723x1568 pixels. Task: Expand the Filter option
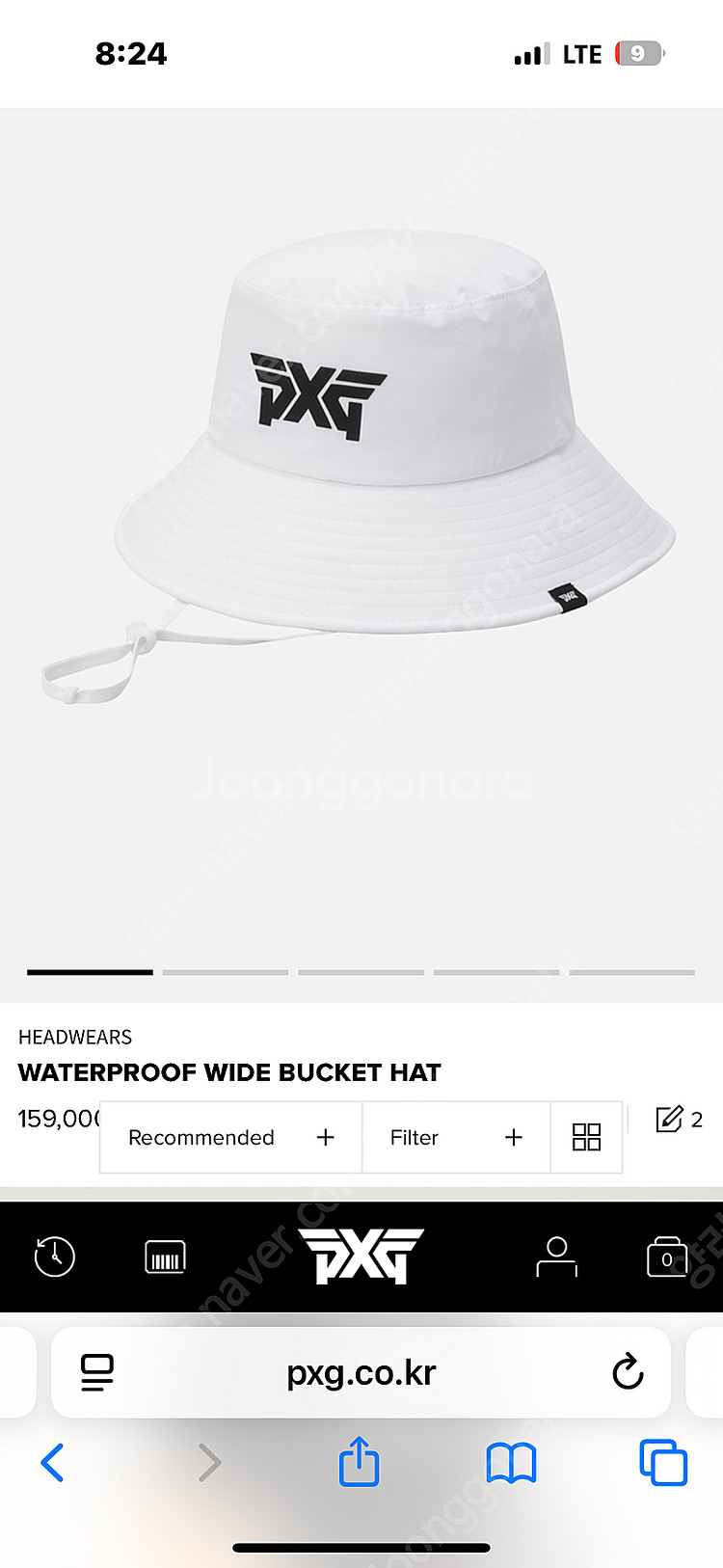point(455,1138)
